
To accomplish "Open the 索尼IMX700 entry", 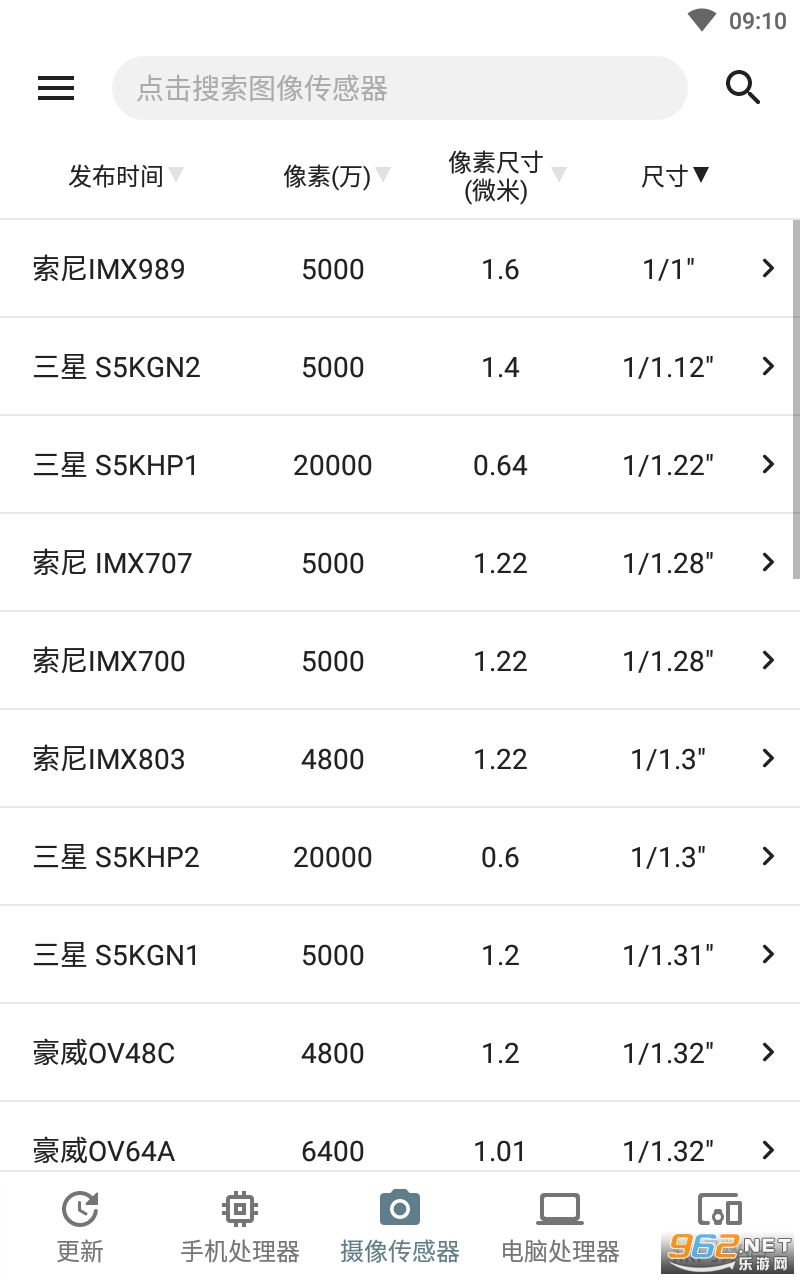I will [400, 661].
